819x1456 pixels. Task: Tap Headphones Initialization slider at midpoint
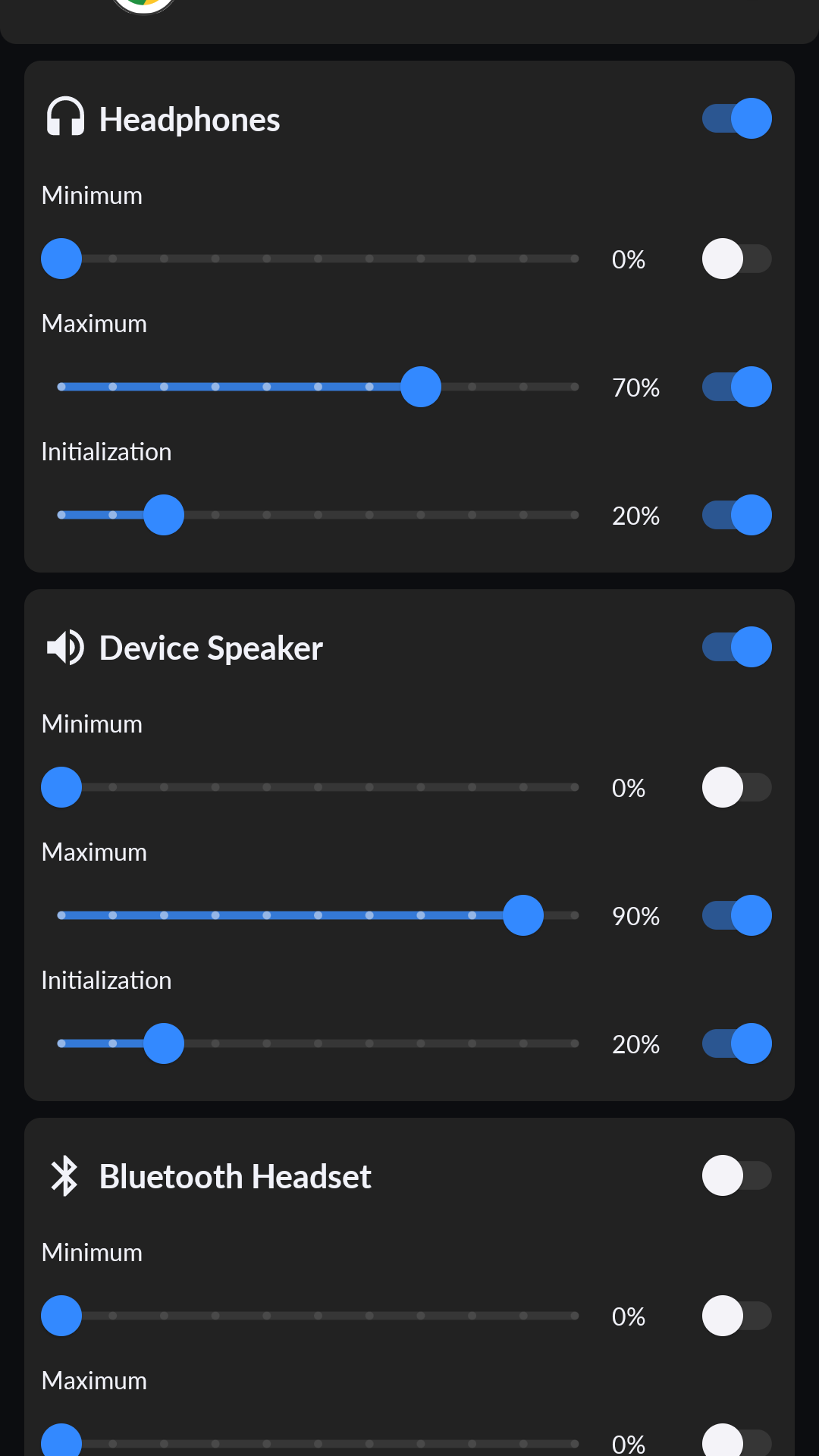318,515
